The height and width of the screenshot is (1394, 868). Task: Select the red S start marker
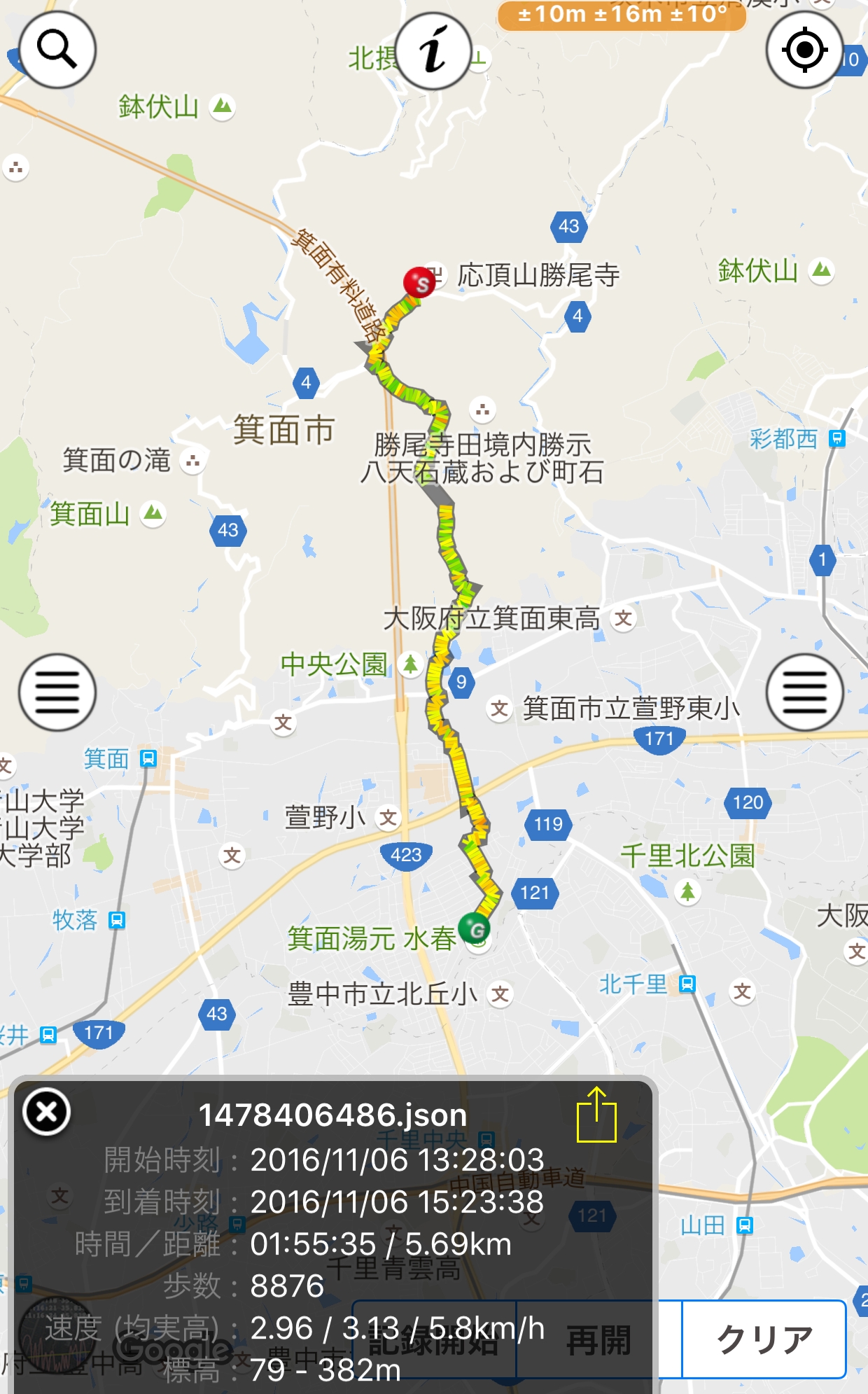click(x=419, y=283)
